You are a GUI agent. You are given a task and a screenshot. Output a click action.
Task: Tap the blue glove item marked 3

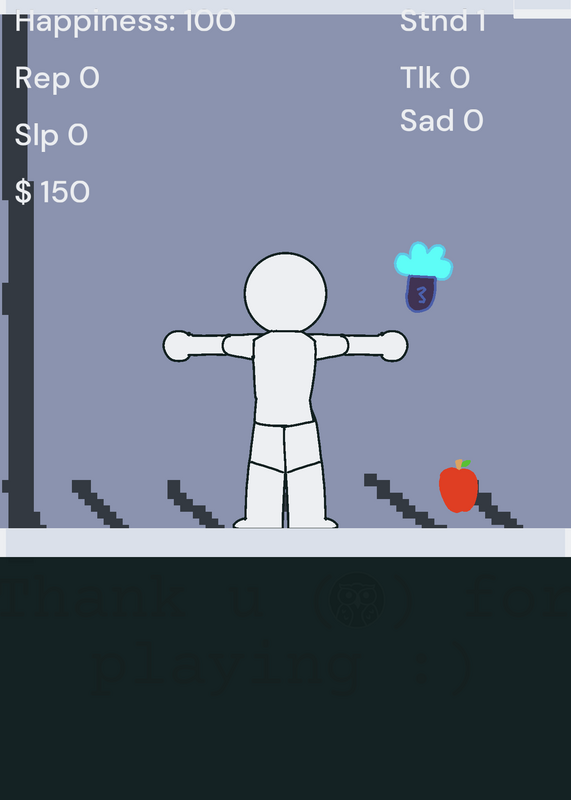423,277
